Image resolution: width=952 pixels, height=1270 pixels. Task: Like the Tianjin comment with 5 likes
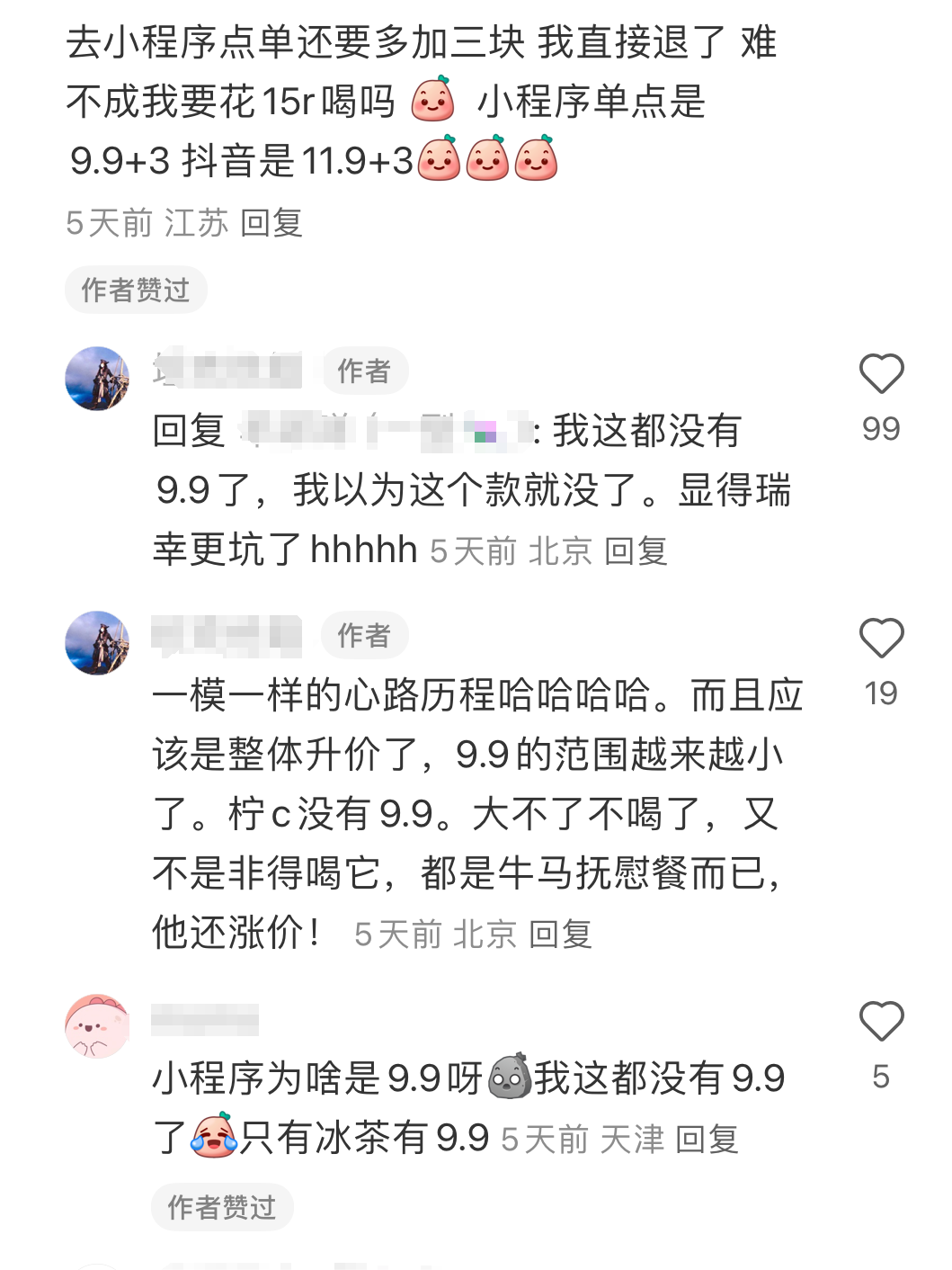(881, 1022)
